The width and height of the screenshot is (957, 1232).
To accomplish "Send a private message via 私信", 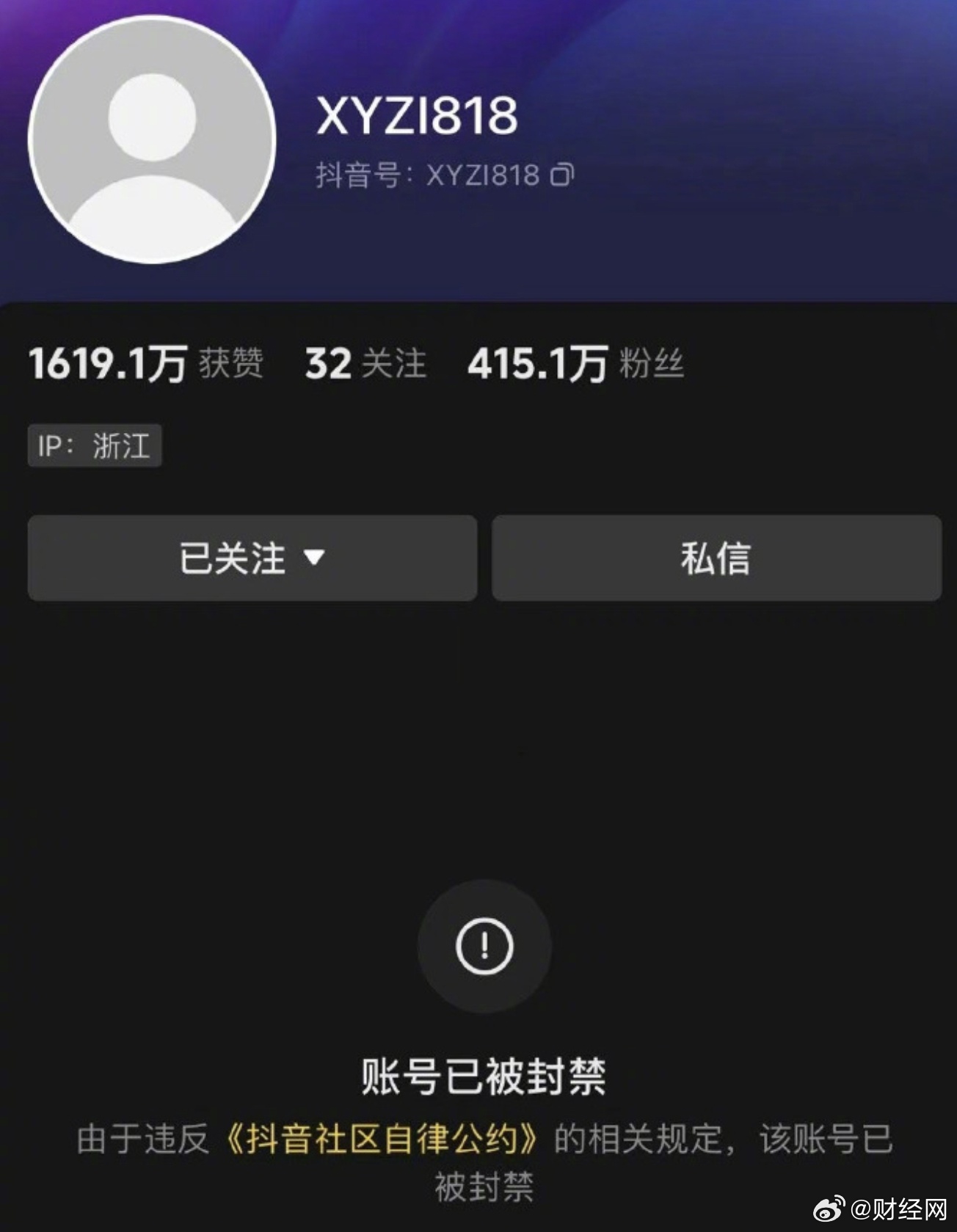I will [716, 558].
